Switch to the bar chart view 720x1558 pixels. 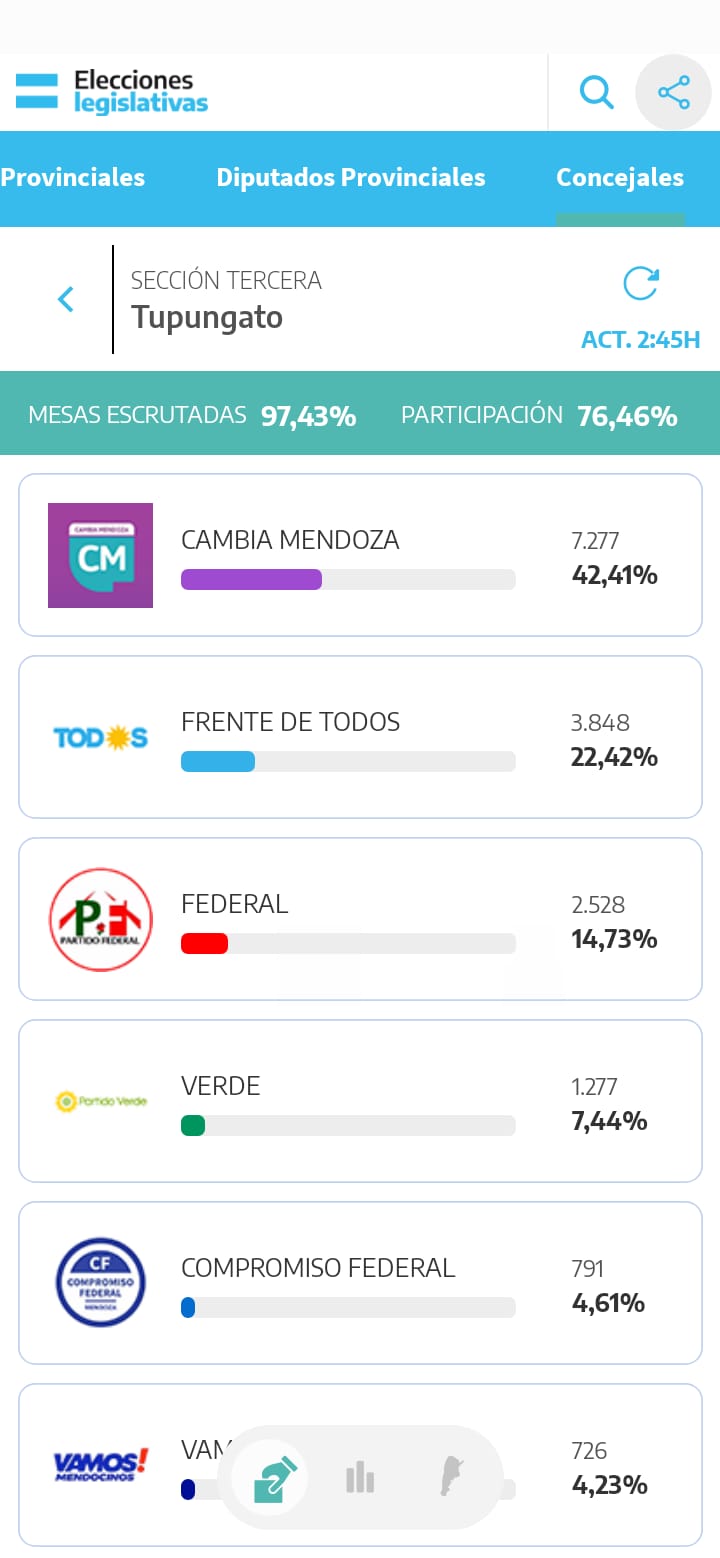(x=360, y=1477)
